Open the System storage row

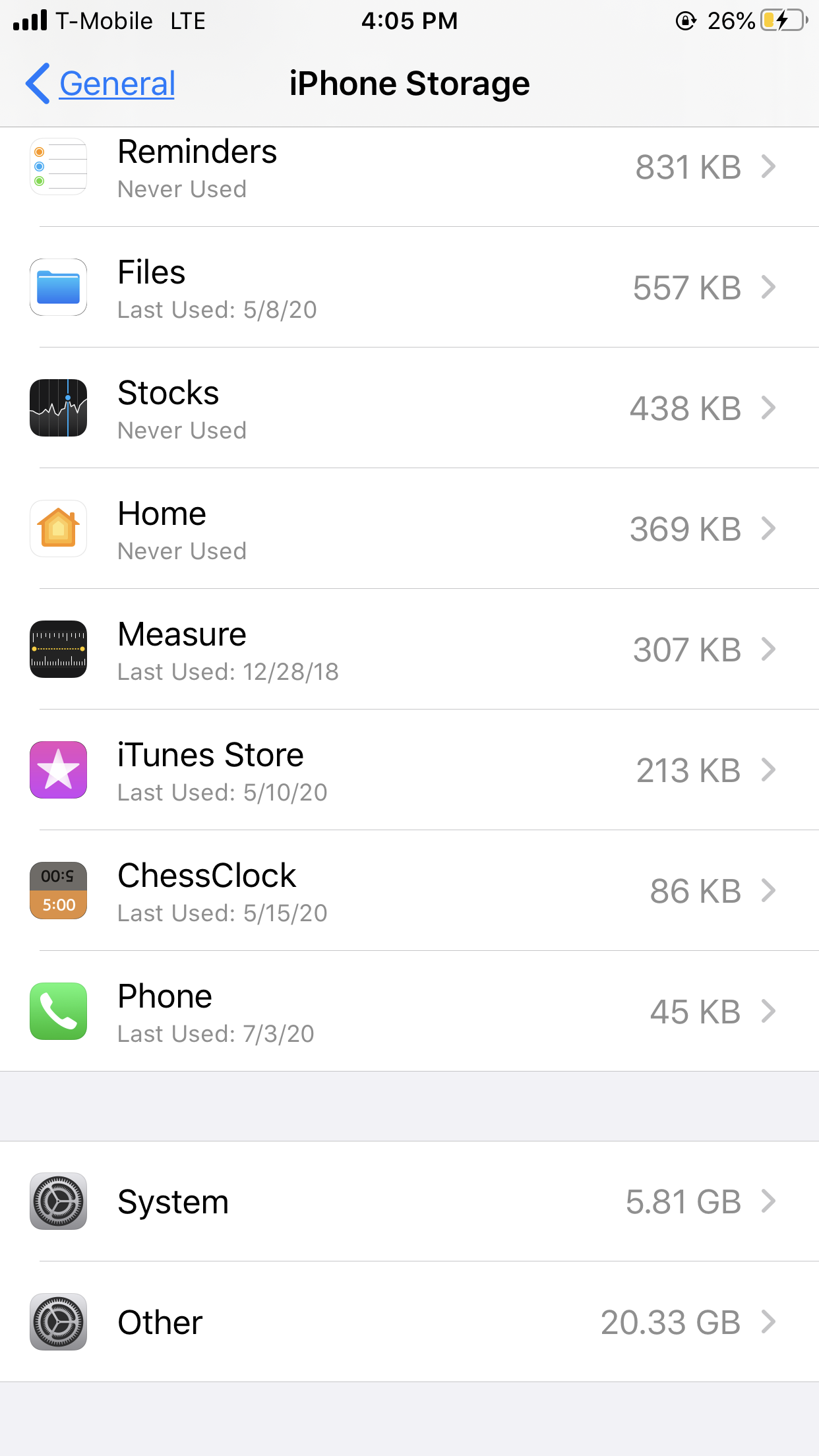coord(409,1201)
